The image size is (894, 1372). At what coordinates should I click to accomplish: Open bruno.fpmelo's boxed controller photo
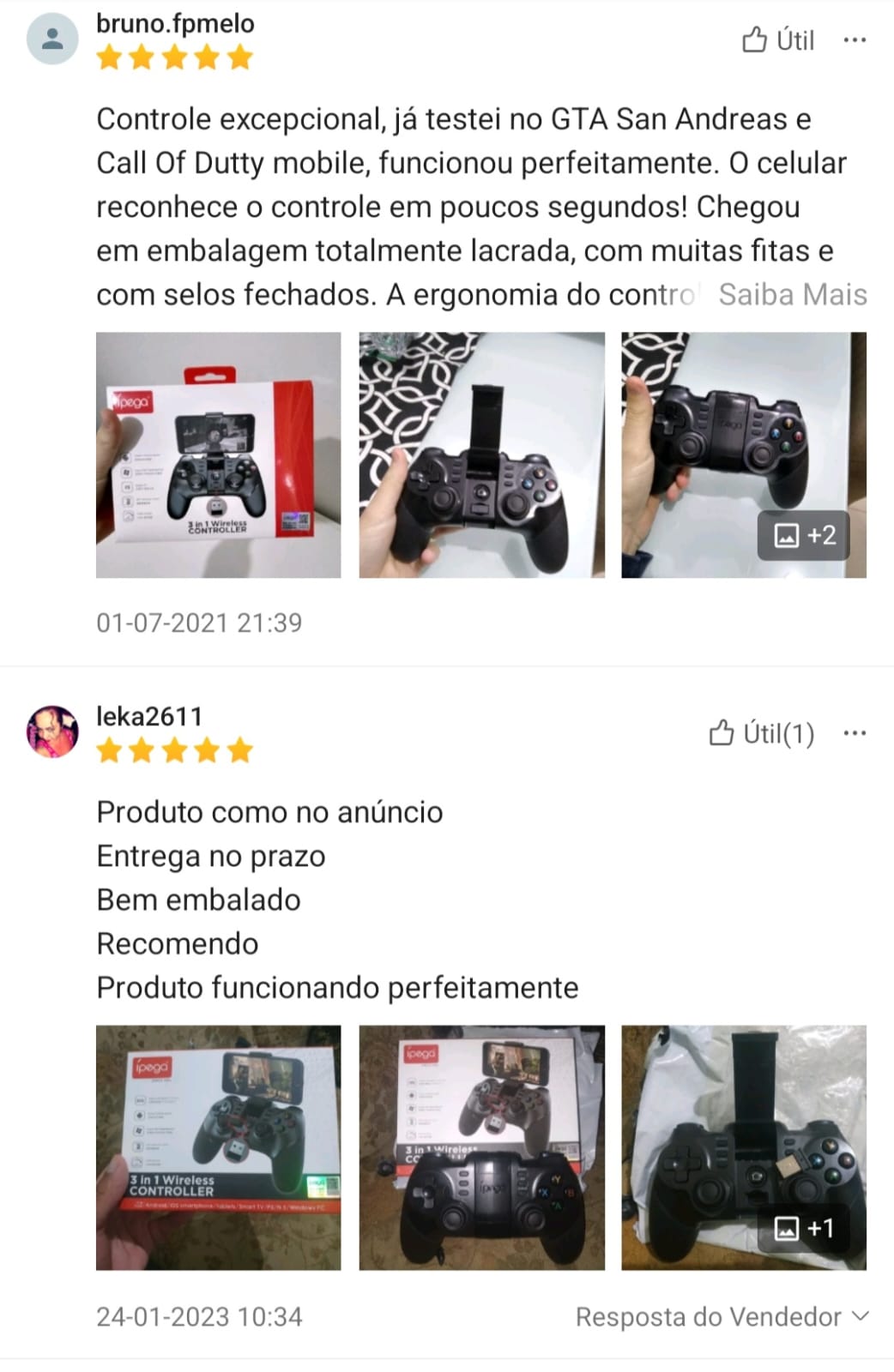(218, 454)
